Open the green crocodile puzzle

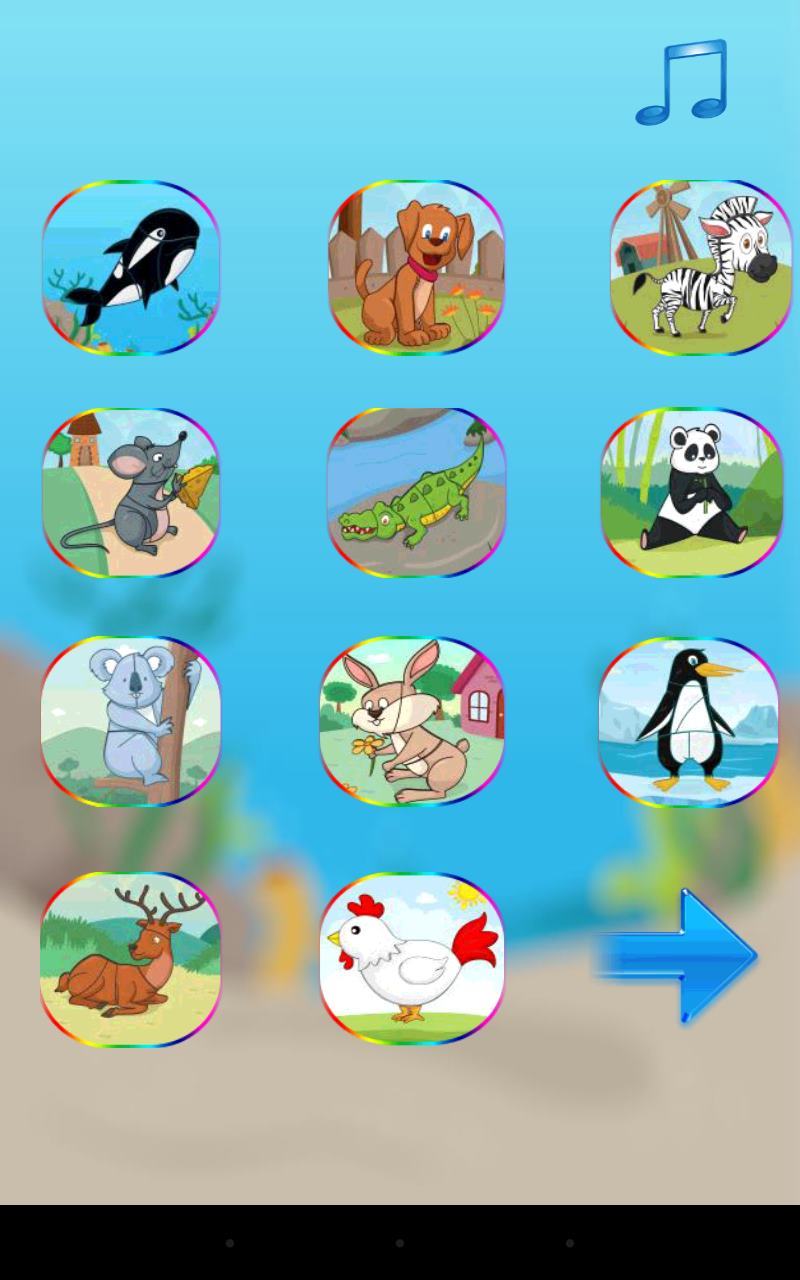[416, 493]
